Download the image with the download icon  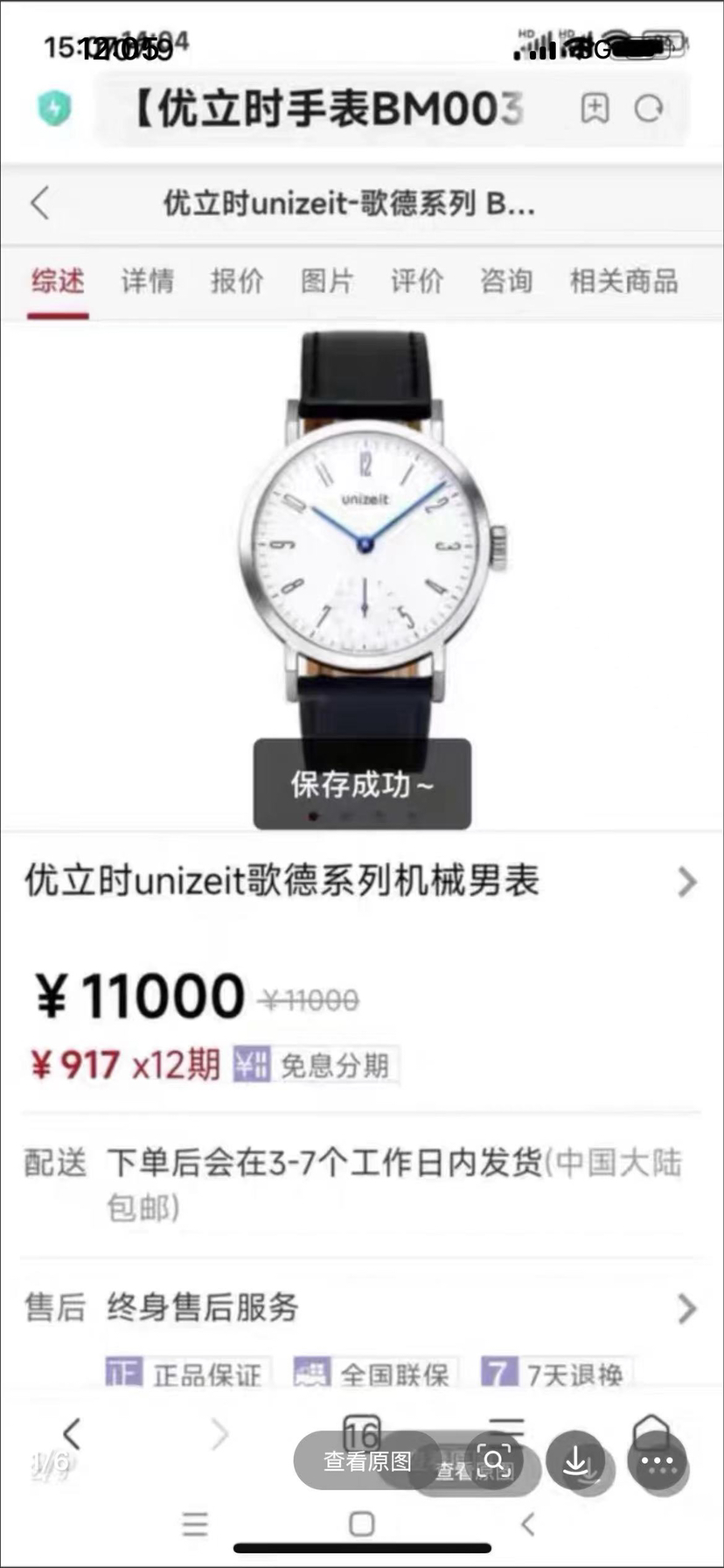575,1460
